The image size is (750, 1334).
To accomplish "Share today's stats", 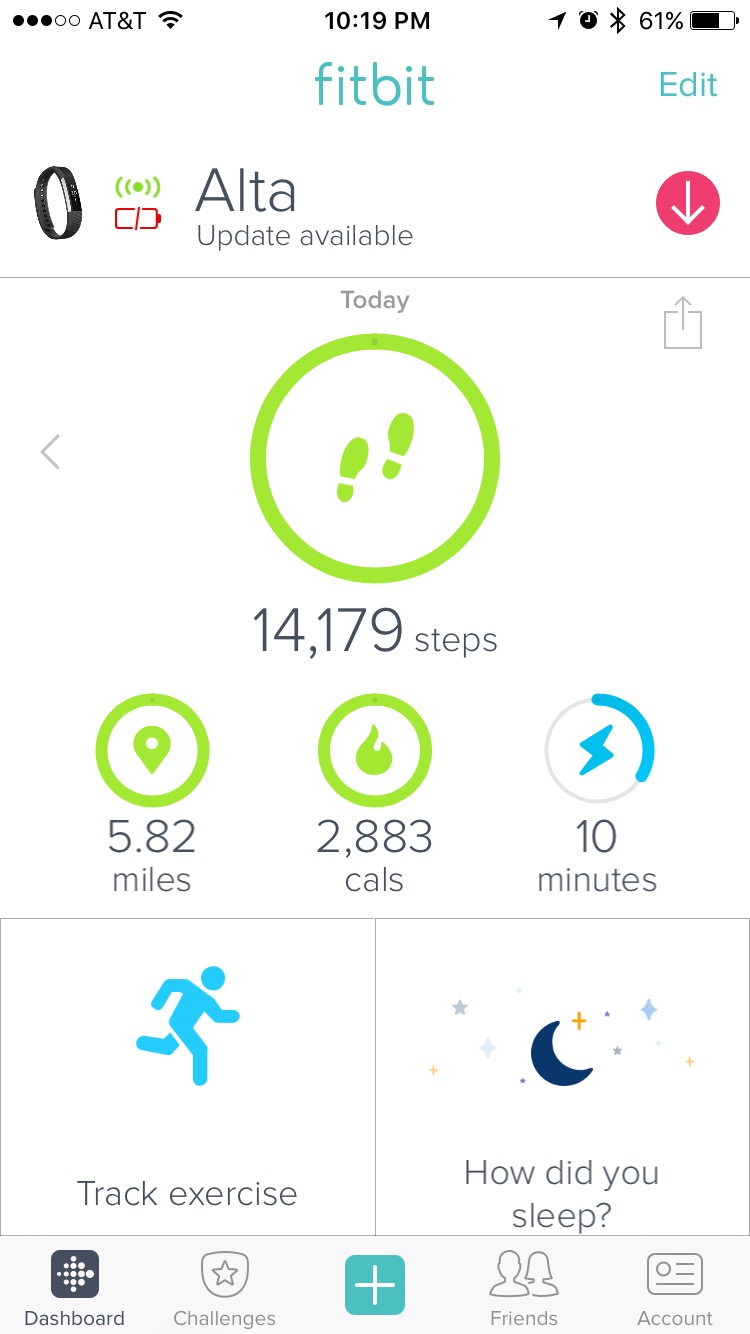I will [683, 323].
